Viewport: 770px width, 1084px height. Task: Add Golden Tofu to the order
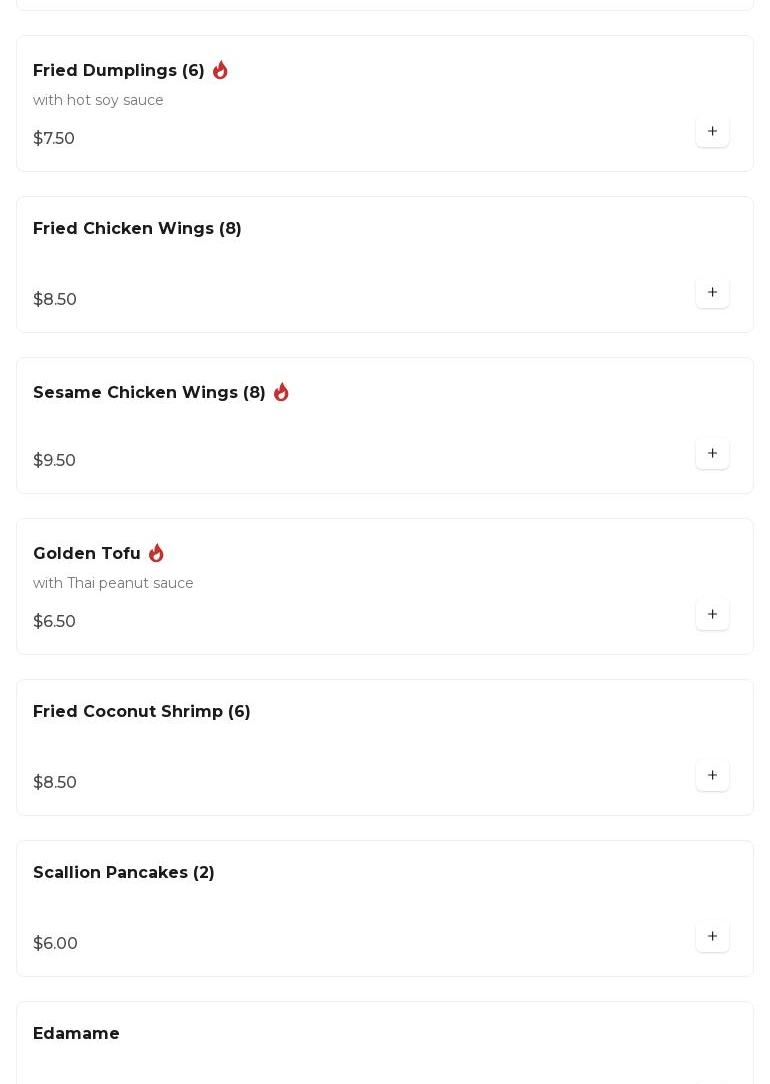712,614
